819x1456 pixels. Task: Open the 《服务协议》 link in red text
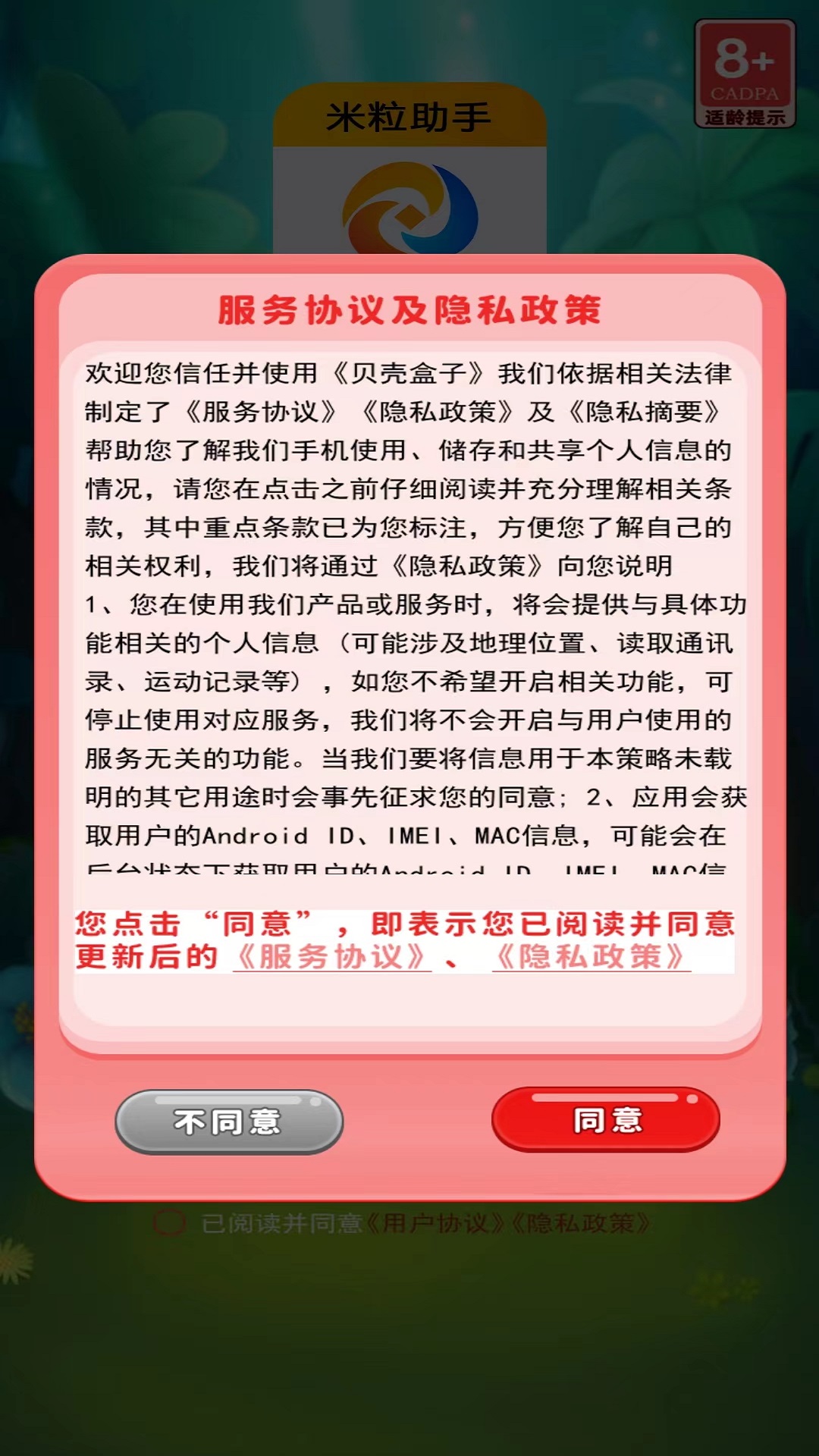[x=331, y=957]
